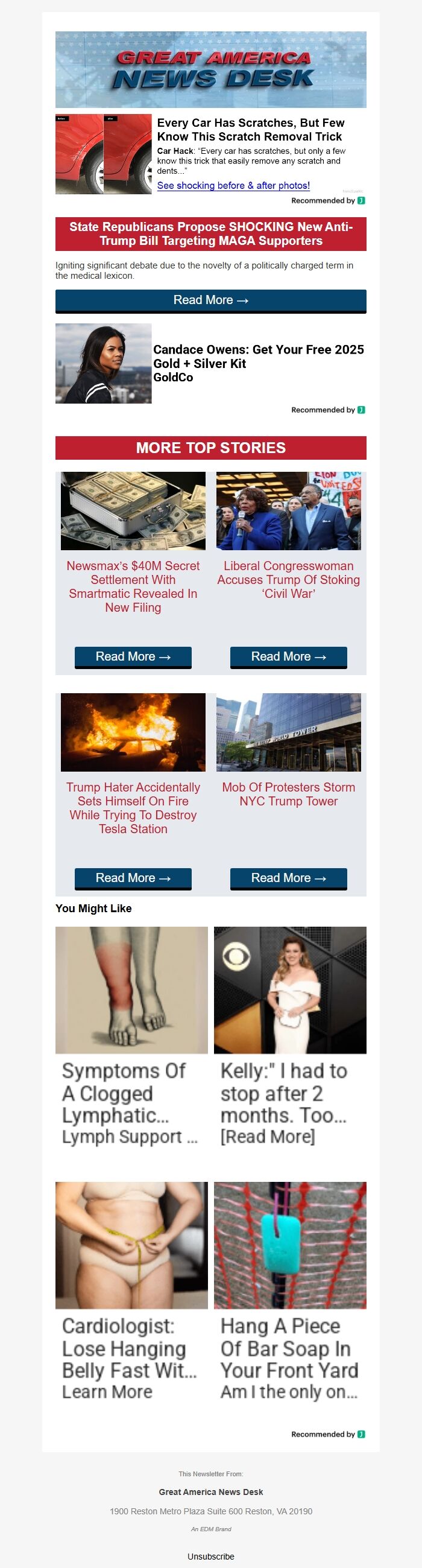Tap Read More under State Republicans story
Screen dimensions: 422x1568
pyautogui.click(x=210, y=300)
